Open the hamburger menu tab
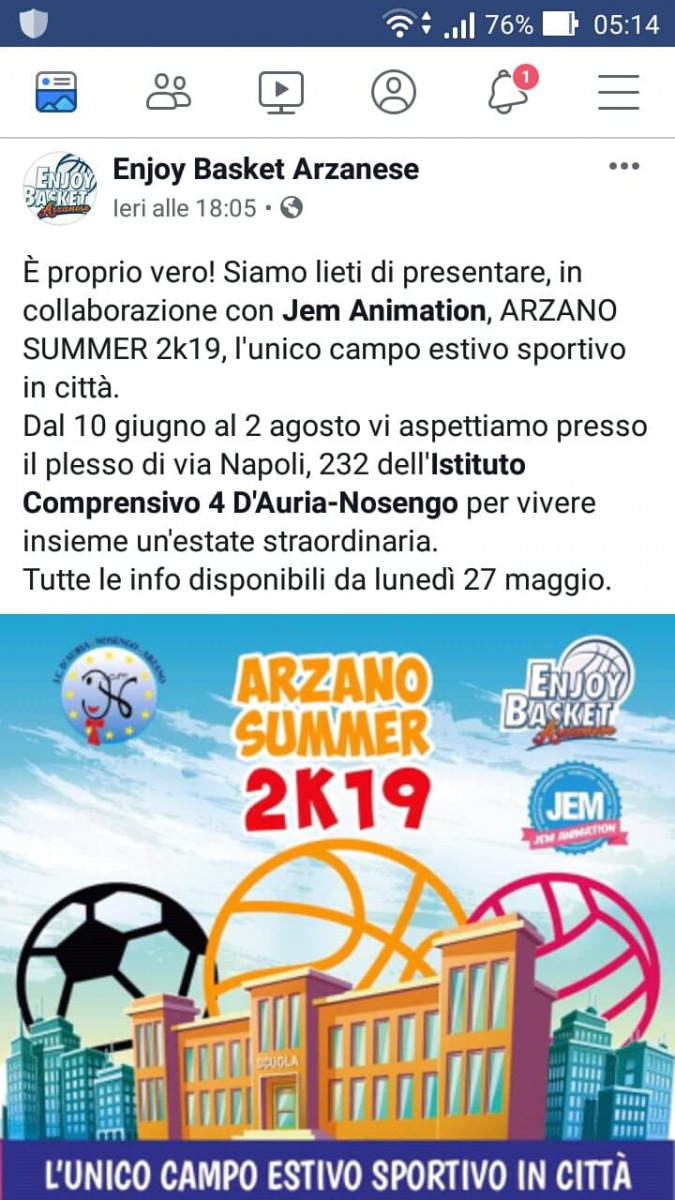The width and height of the screenshot is (675, 1200). pos(618,92)
